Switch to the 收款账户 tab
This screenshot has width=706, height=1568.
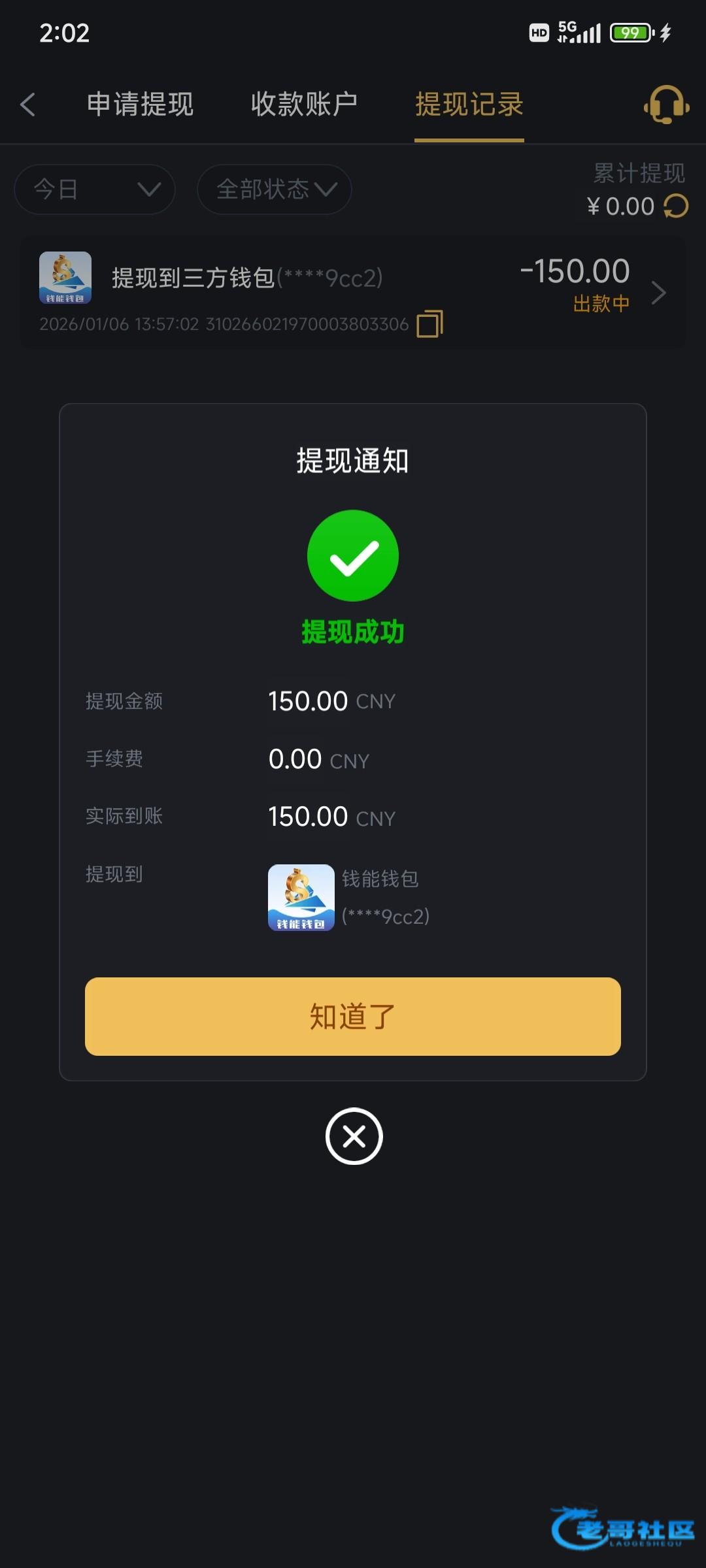pos(304,105)
